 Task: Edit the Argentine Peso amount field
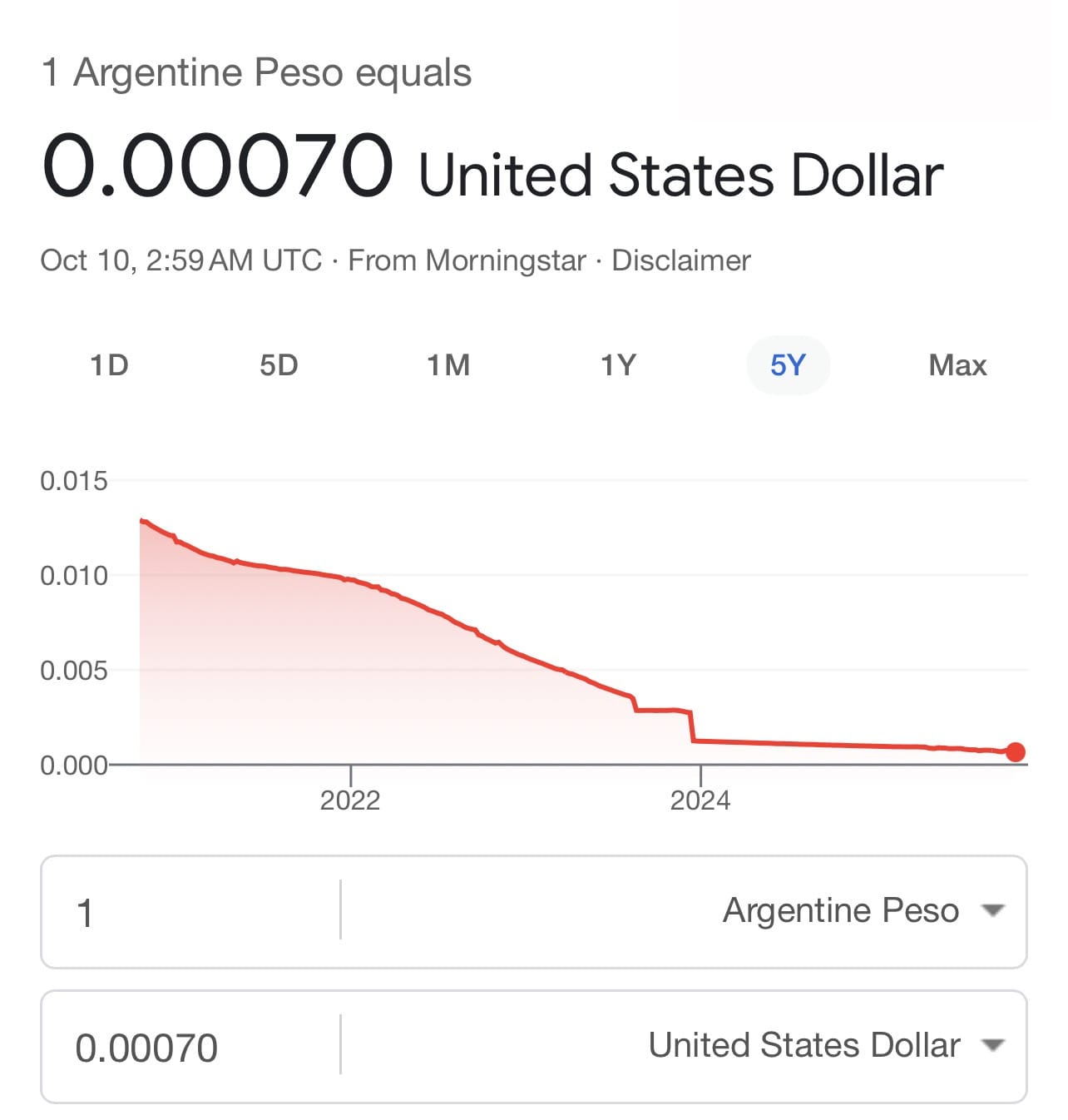point(191,912)
